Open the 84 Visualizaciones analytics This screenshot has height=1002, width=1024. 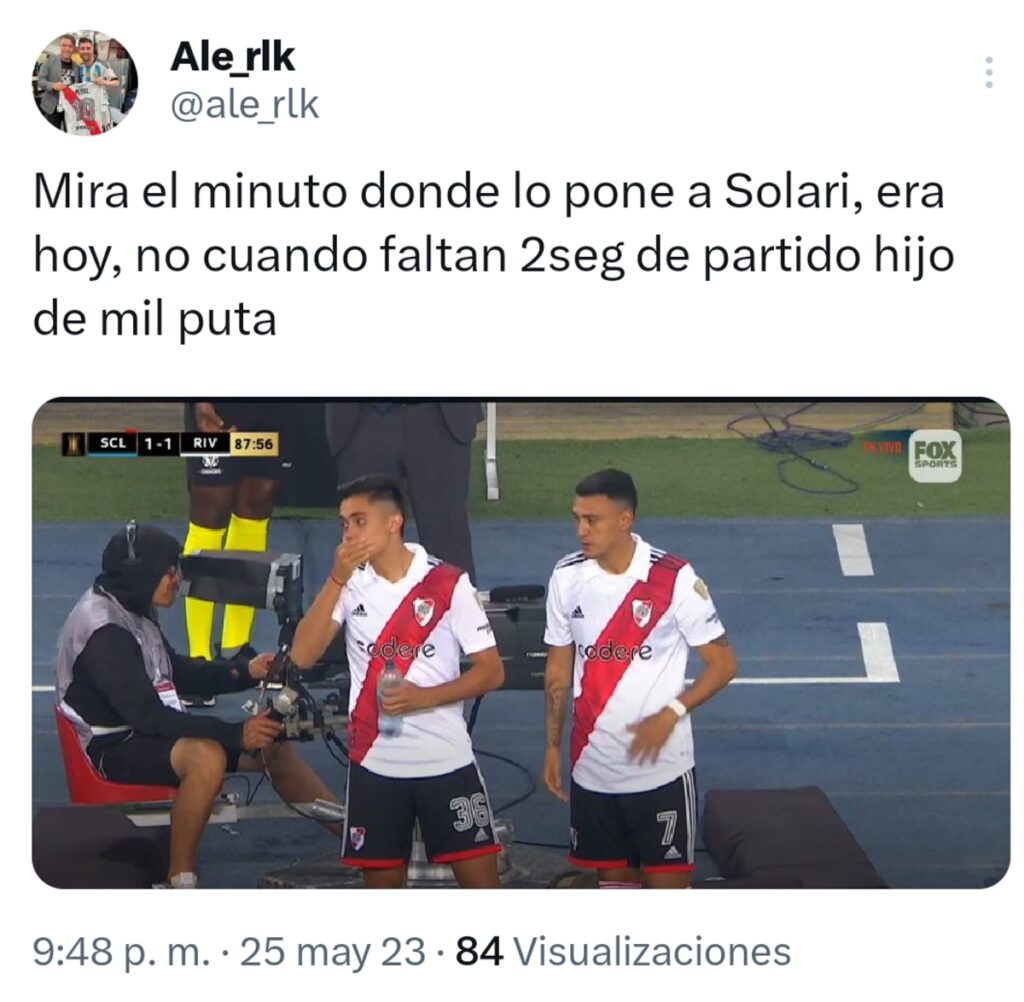[x=622, y=951]
